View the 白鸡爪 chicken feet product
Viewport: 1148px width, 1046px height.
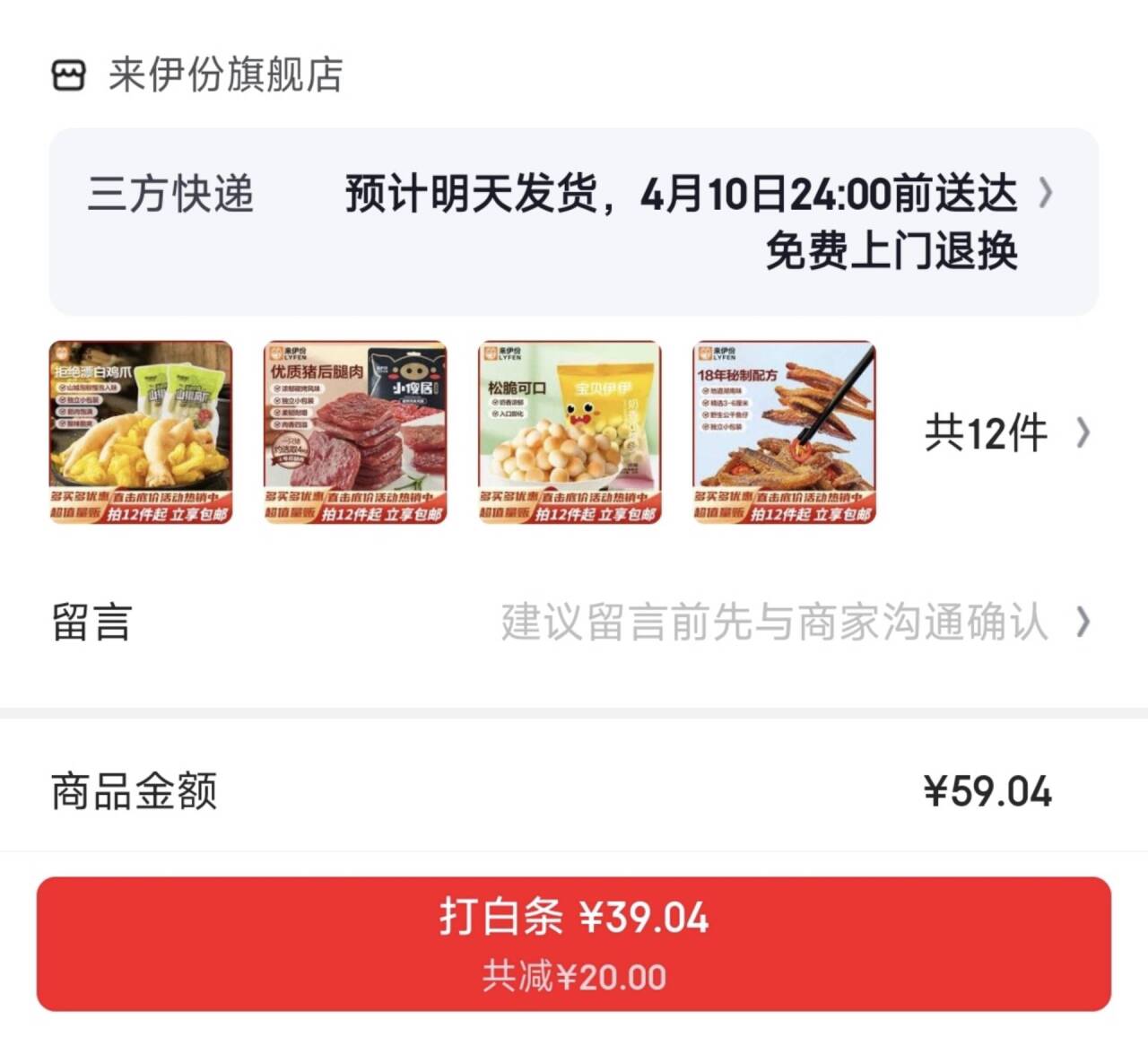tap(141, 431)
